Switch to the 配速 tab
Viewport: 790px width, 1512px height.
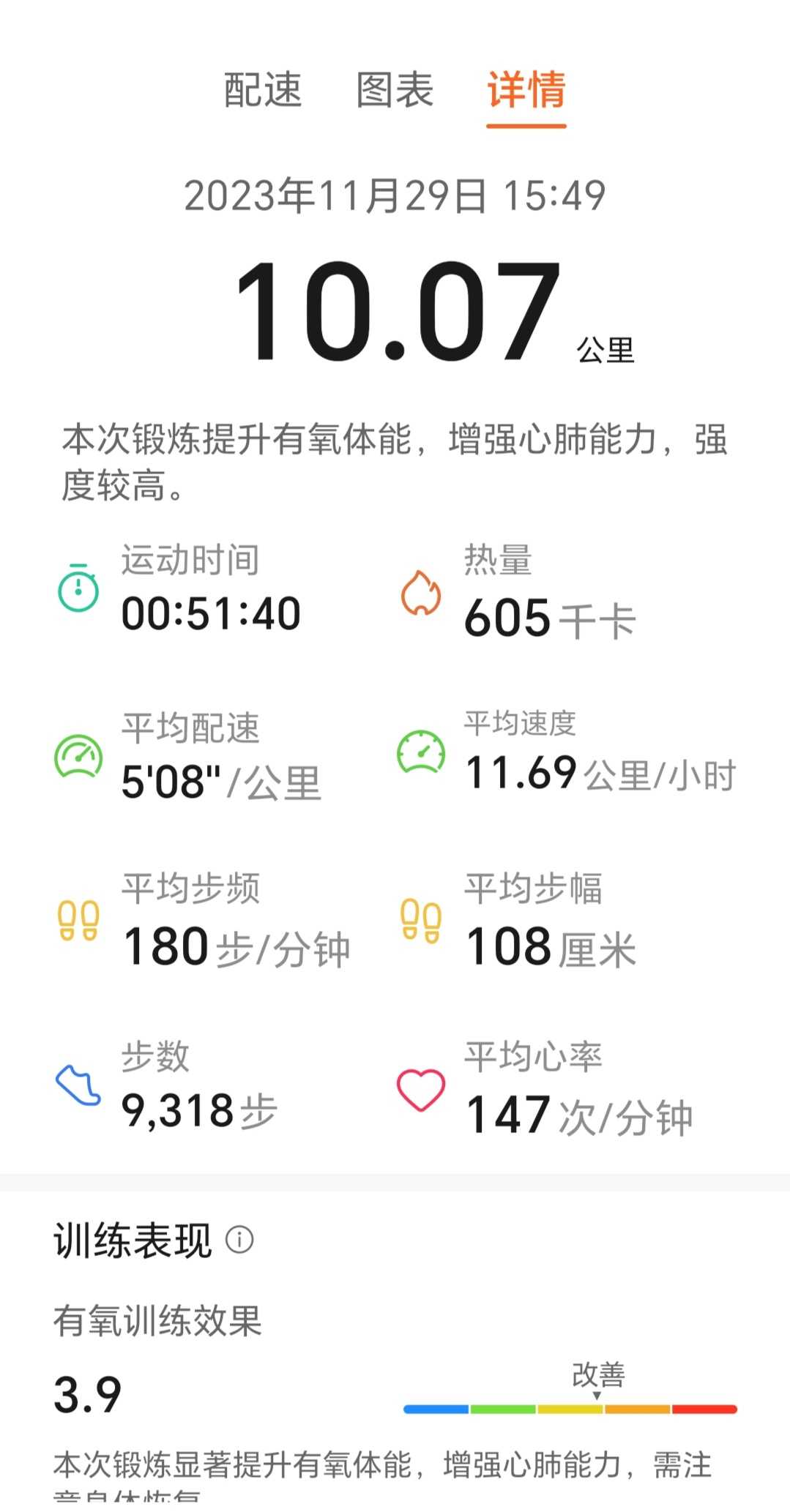(x=263, y=90)
